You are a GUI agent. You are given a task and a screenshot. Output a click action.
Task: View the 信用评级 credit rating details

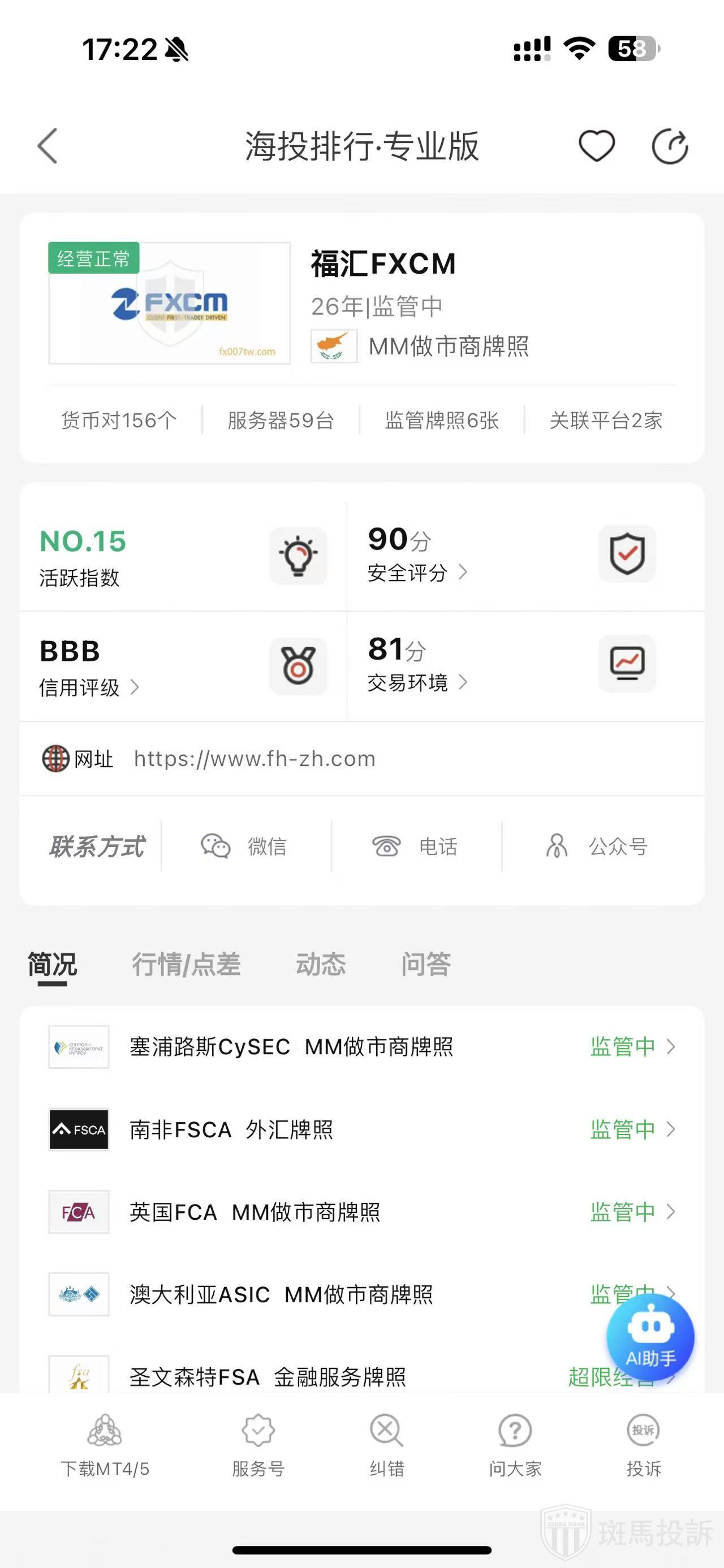[x=89, y=687]
